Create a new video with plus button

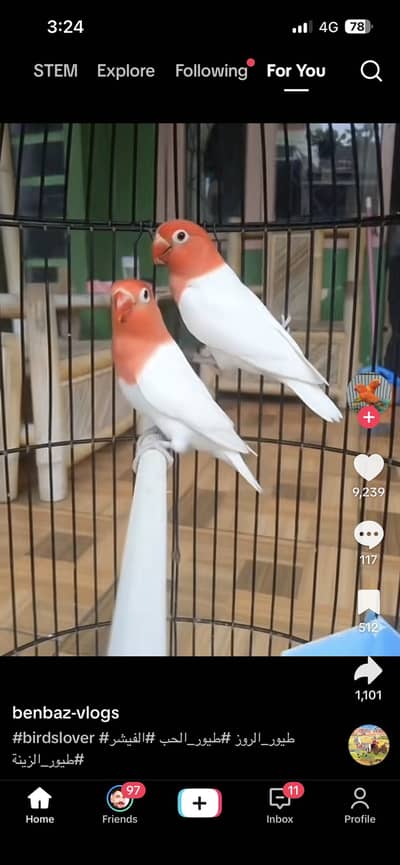pyautogui.click(x=200, y=803)
